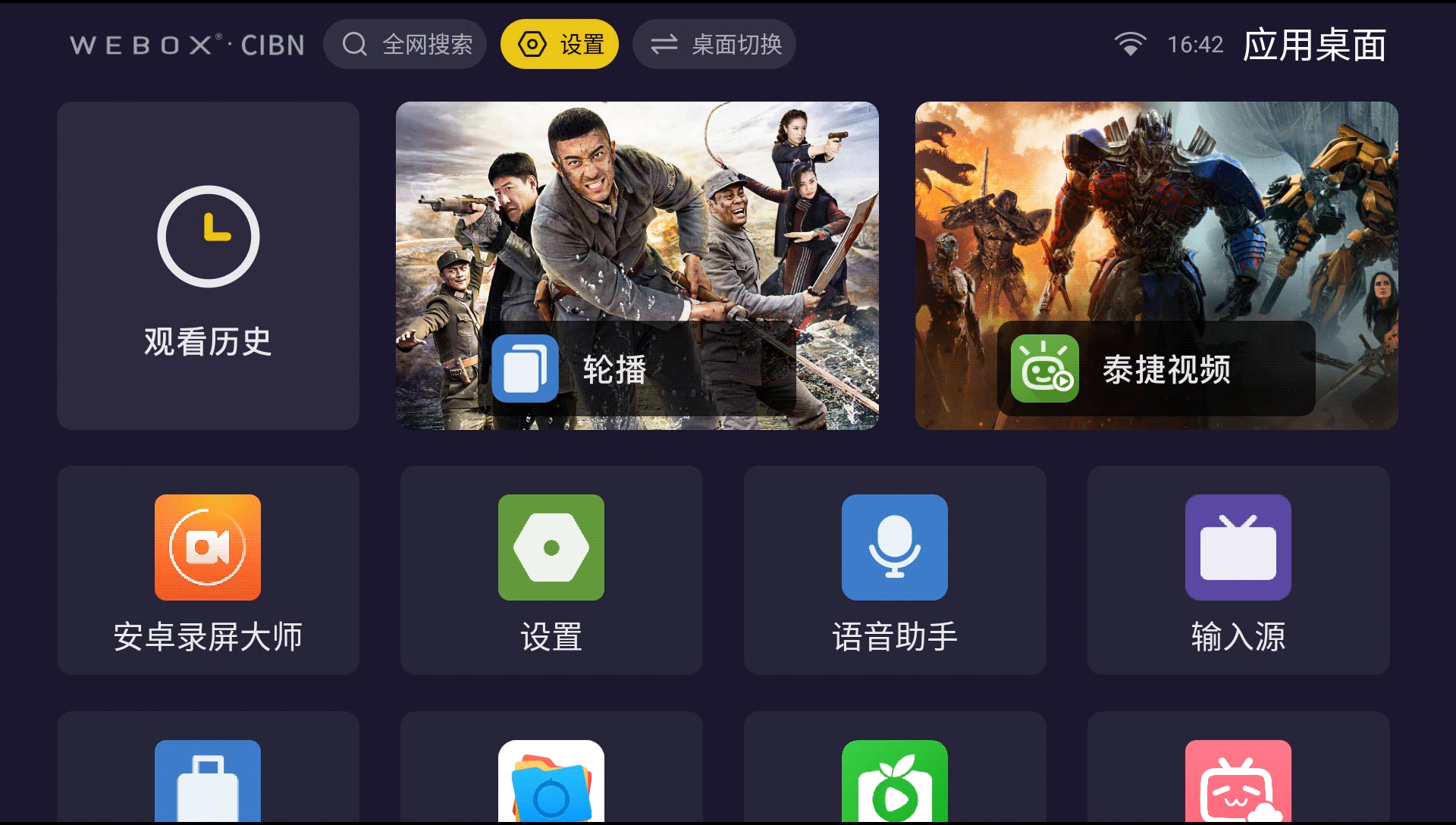The height and width of the screenshot is (825, 1456).
Task: Open the green 设置 app tile
Action: (551, 570)
